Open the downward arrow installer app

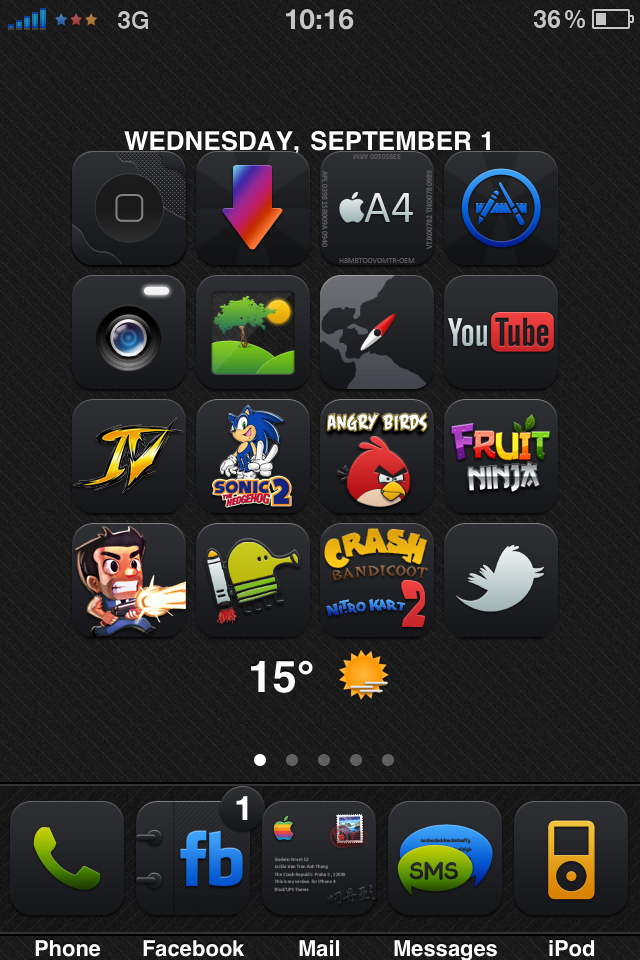(253, 208)
